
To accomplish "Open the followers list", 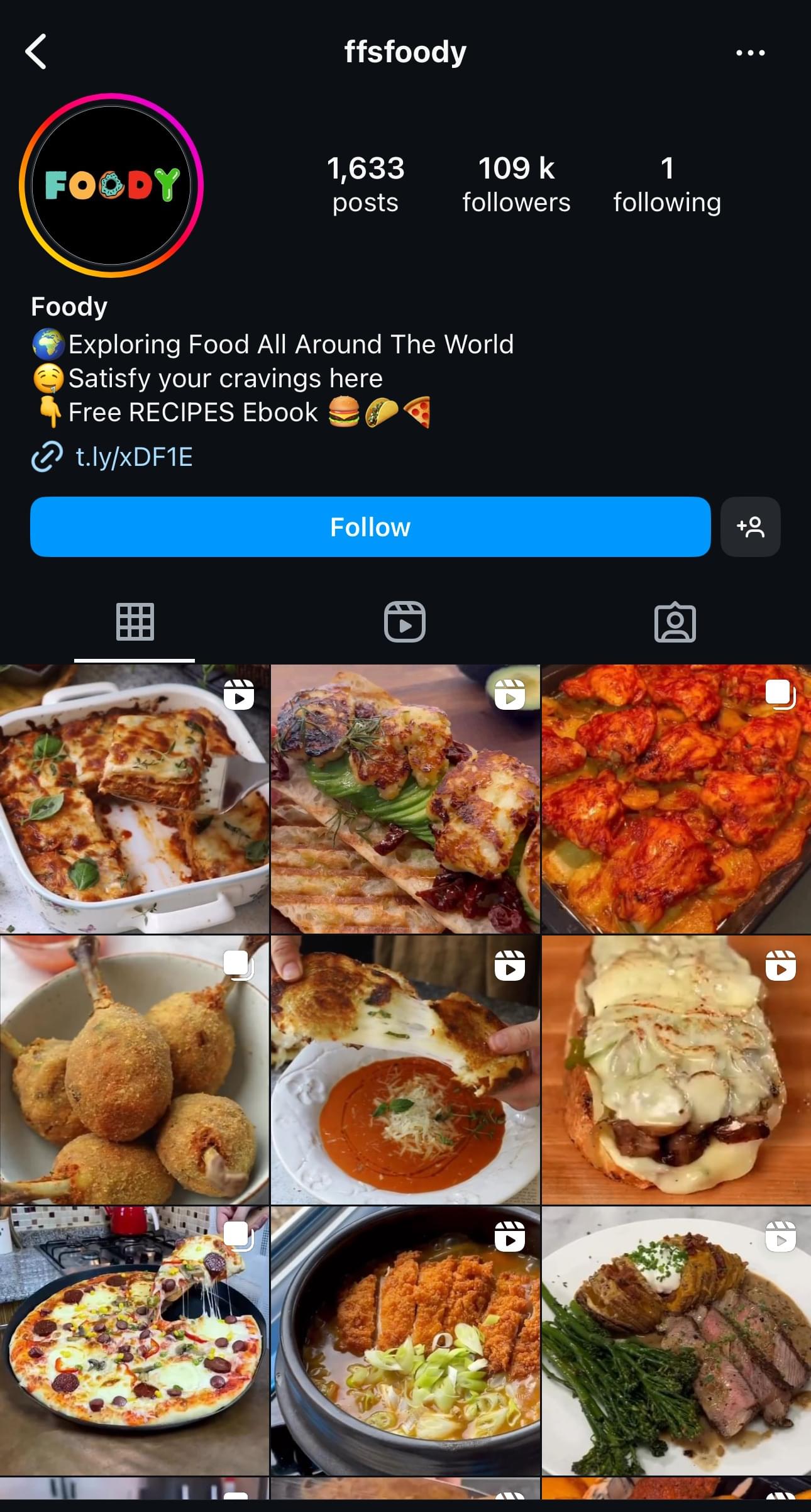I will click(x=516, y=185).
